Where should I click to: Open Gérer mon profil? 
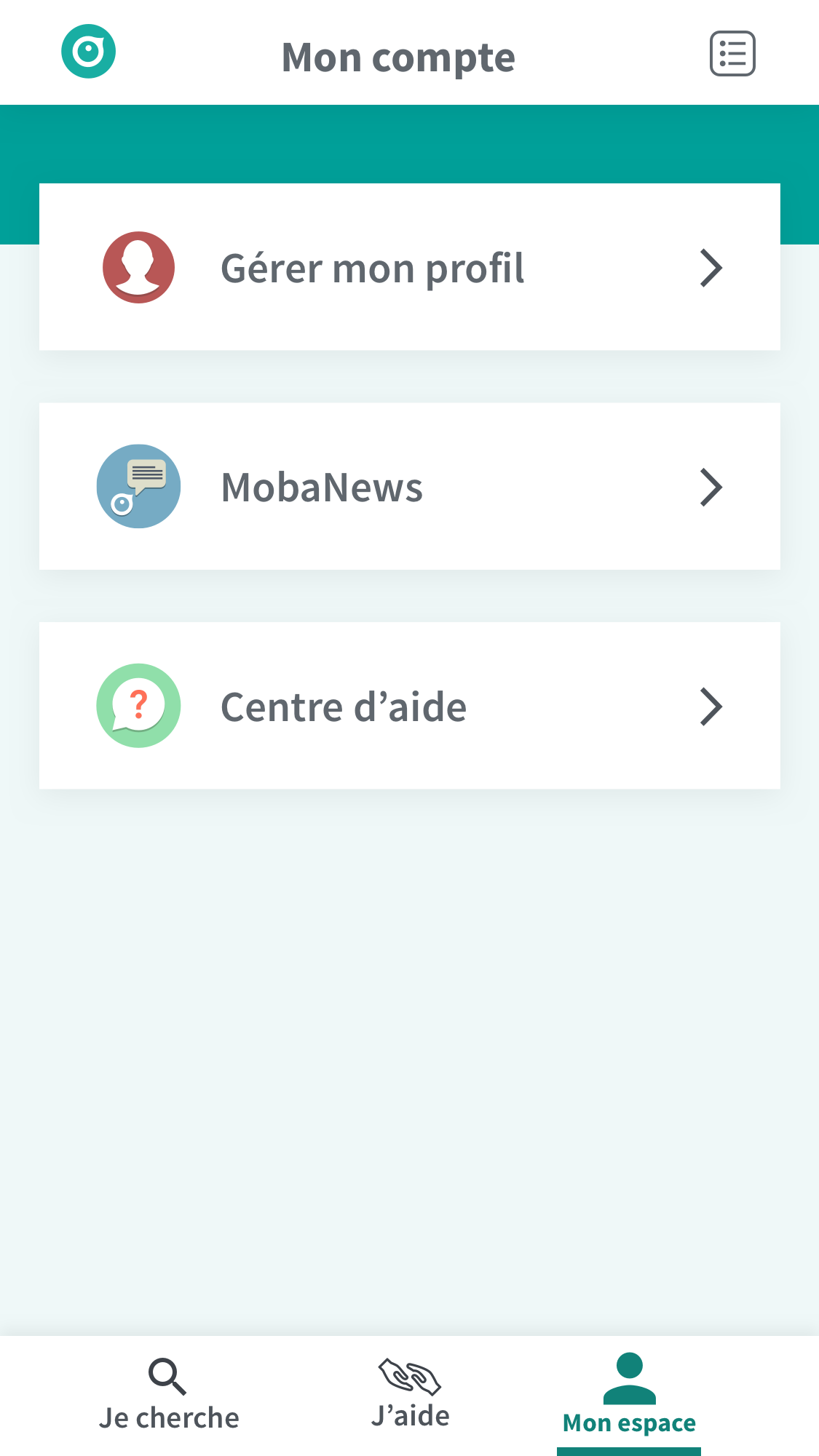point(410,267)
